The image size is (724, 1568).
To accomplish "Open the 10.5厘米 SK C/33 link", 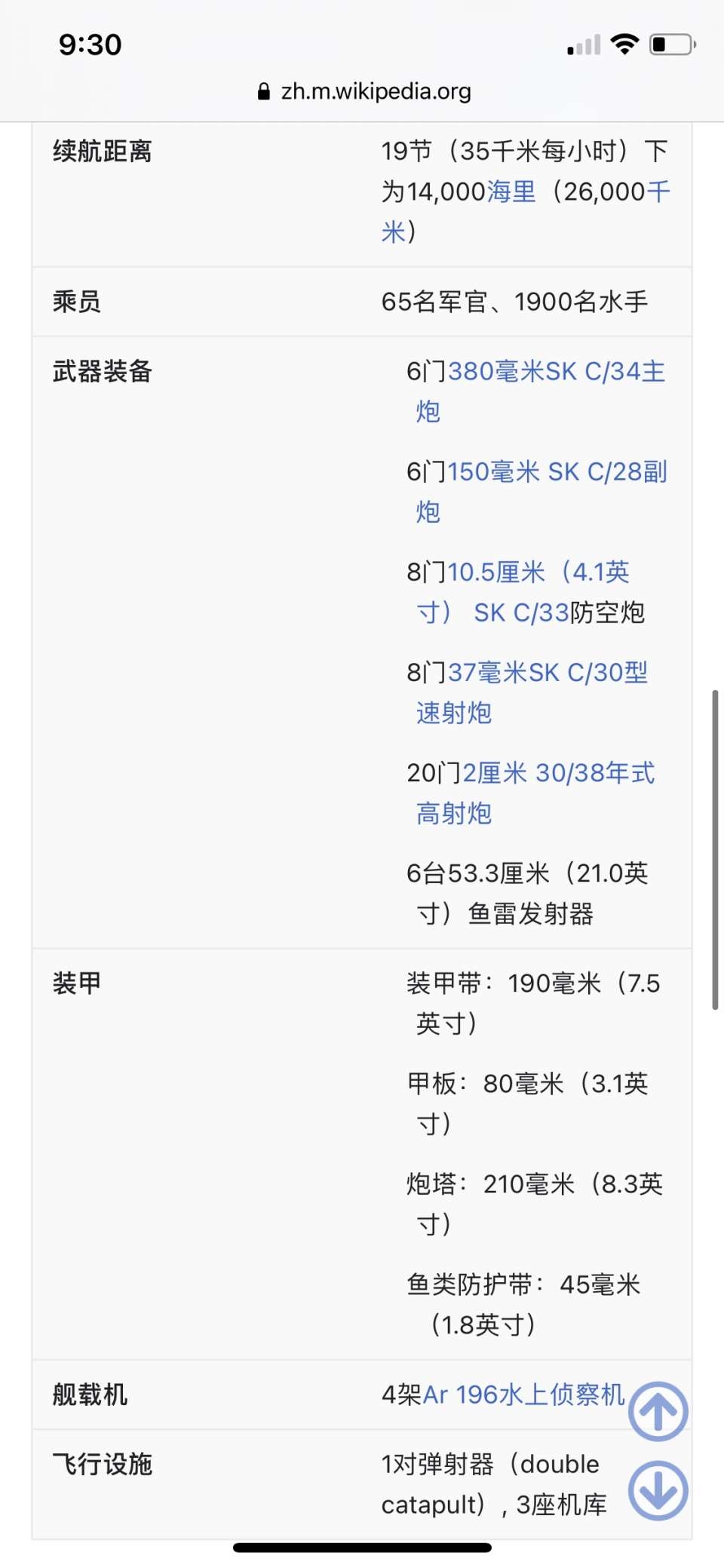I will click(x=538, y=572).
